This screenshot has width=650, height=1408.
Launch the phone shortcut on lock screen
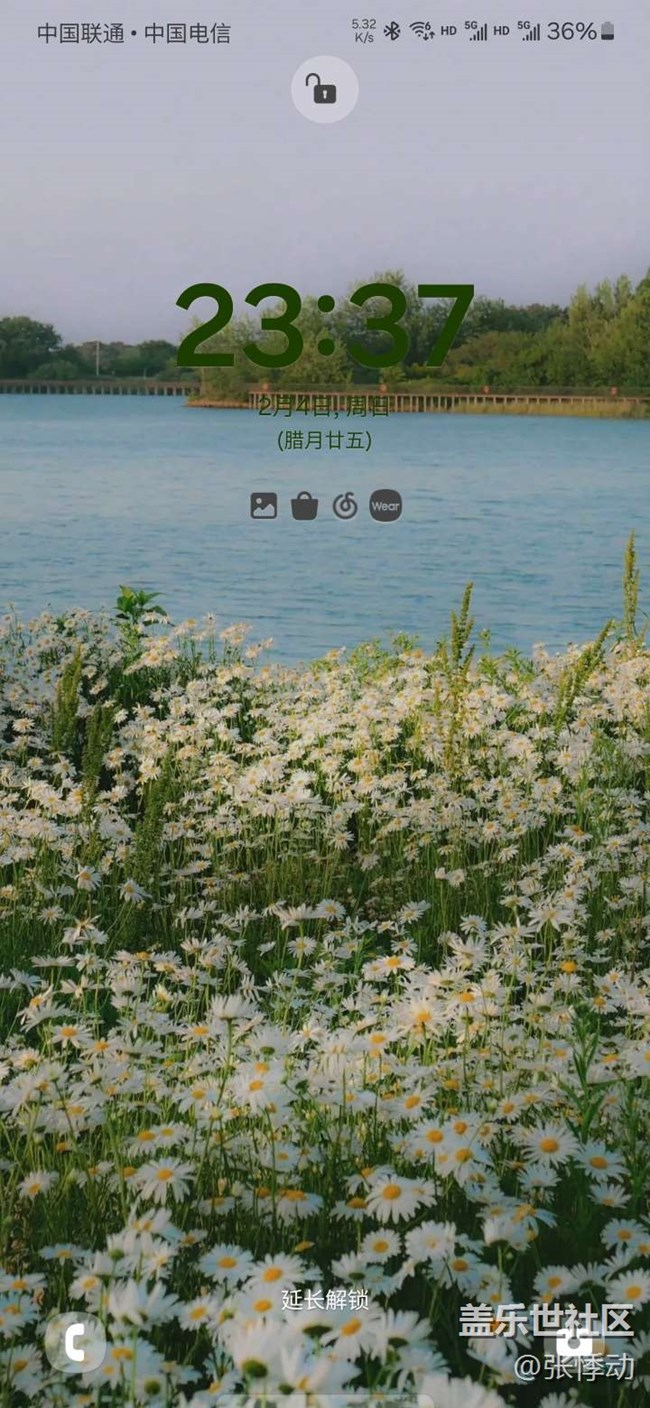click(75, 1342)
